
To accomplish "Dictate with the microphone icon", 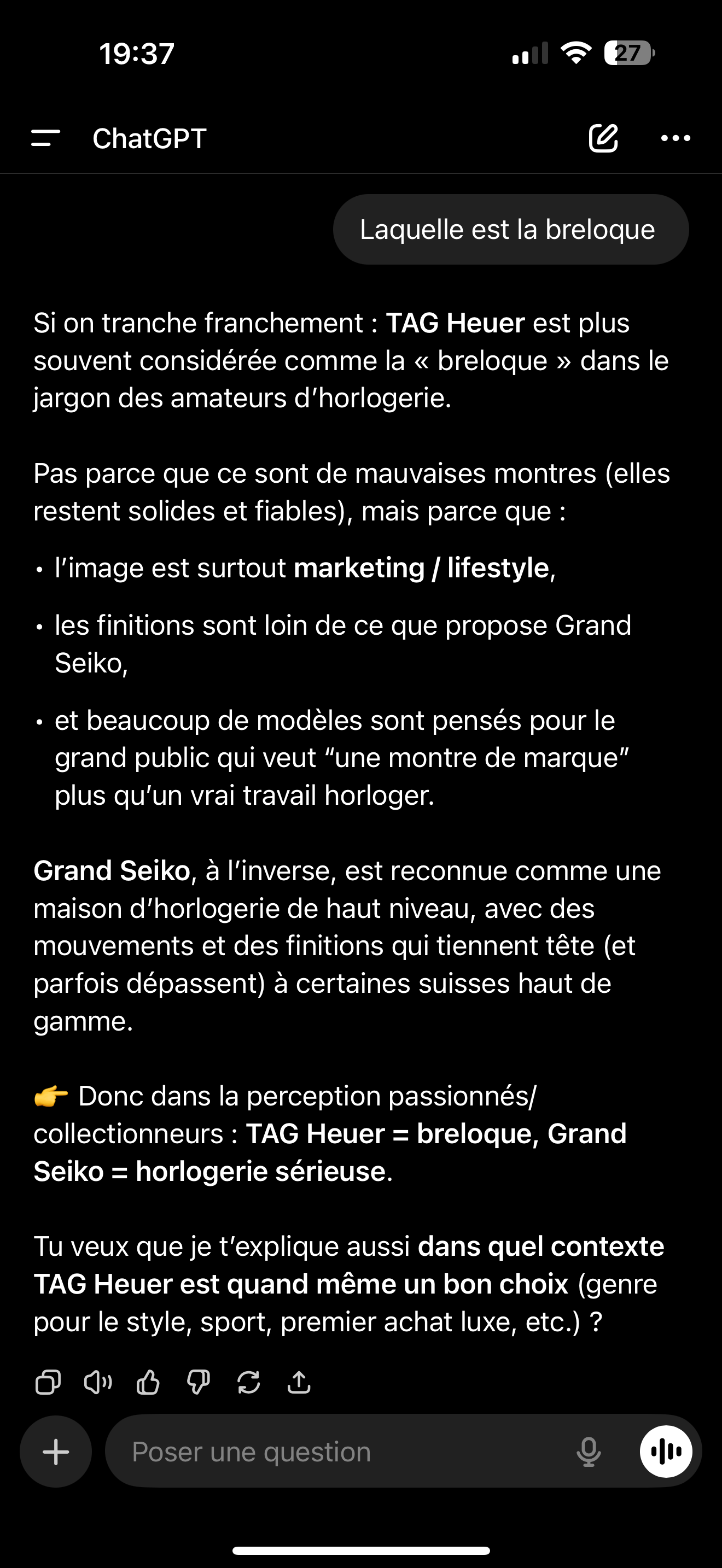I will pos(588,1452).
